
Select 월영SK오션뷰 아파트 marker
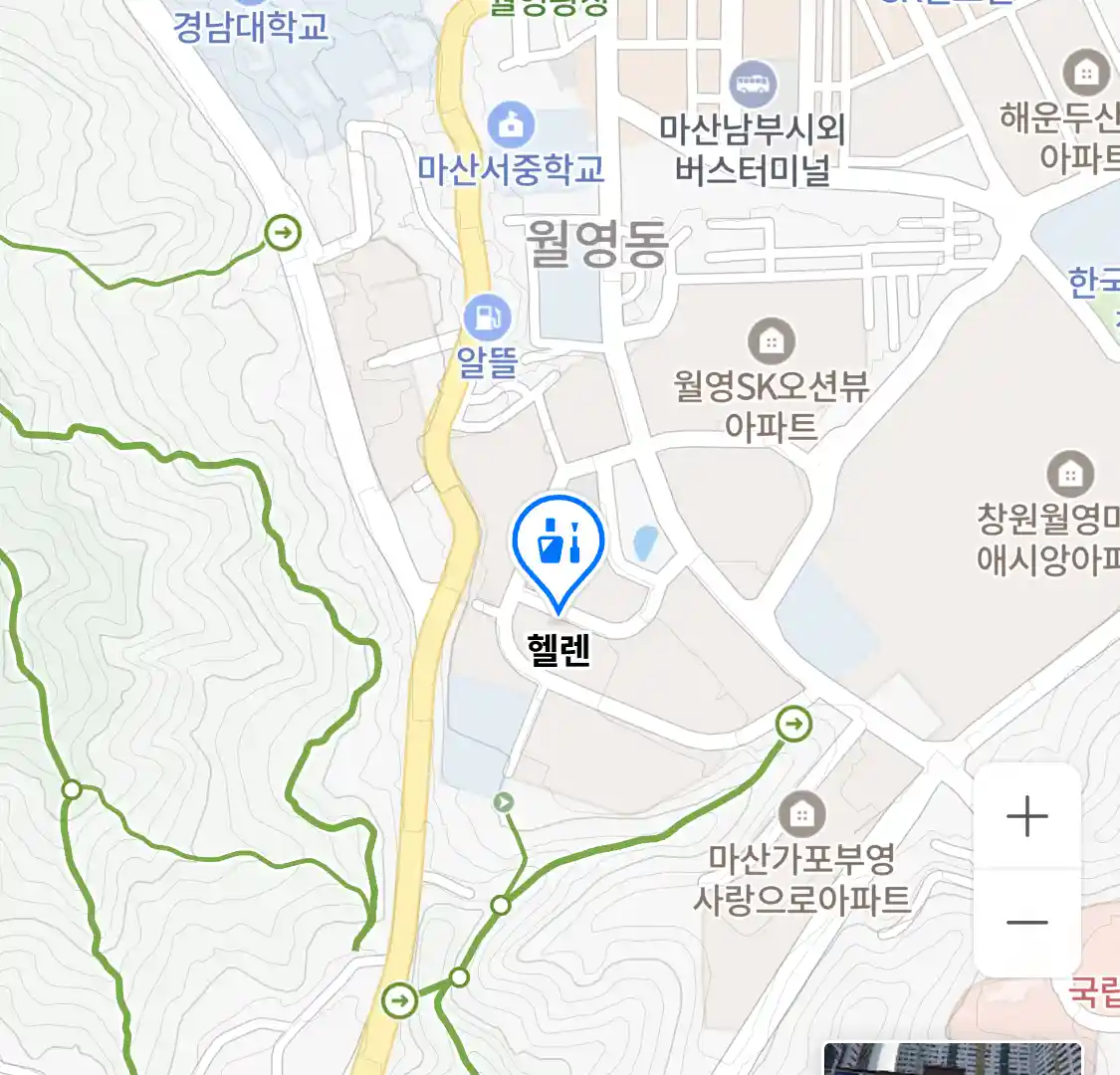(x=771, y=341)
